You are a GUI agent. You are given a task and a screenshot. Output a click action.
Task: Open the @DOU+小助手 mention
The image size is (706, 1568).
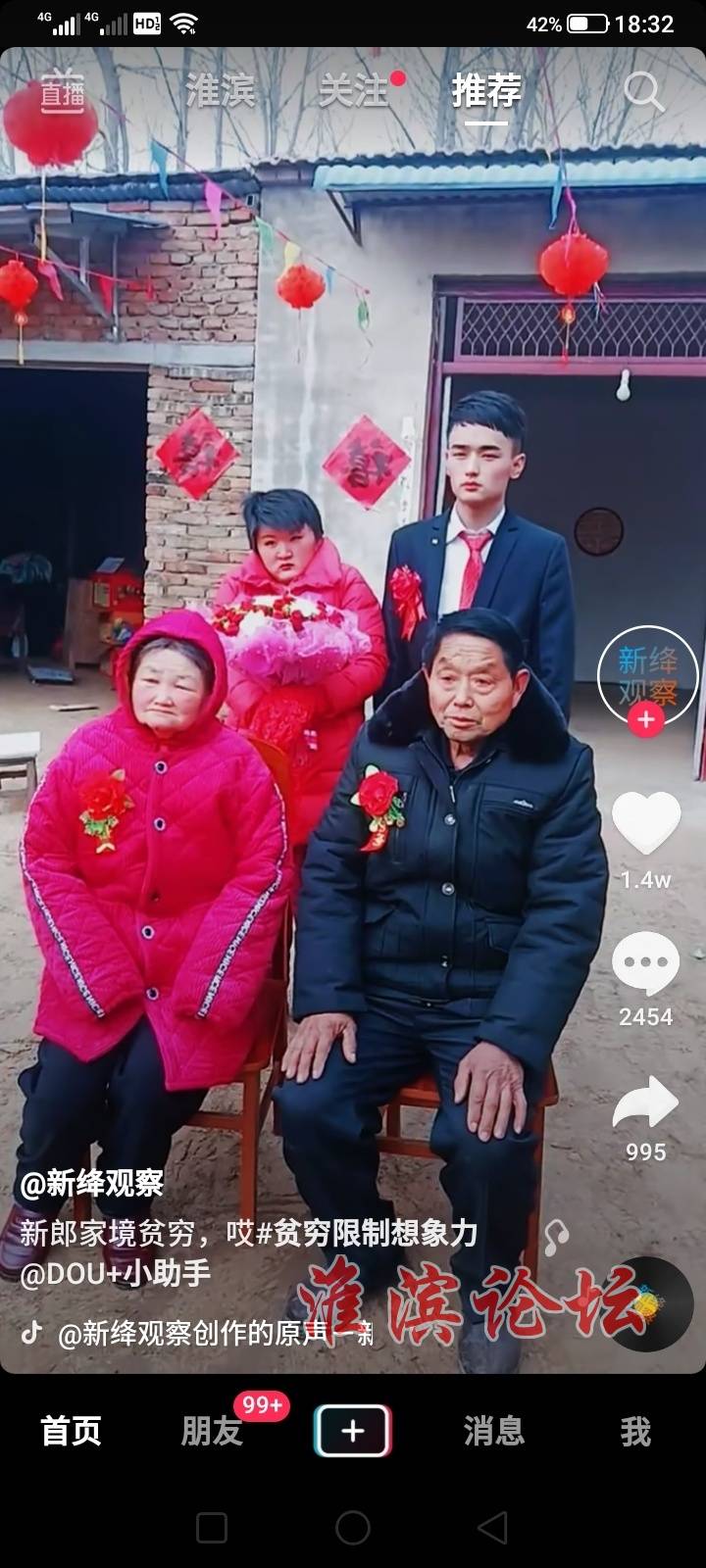click(116, 1273)
